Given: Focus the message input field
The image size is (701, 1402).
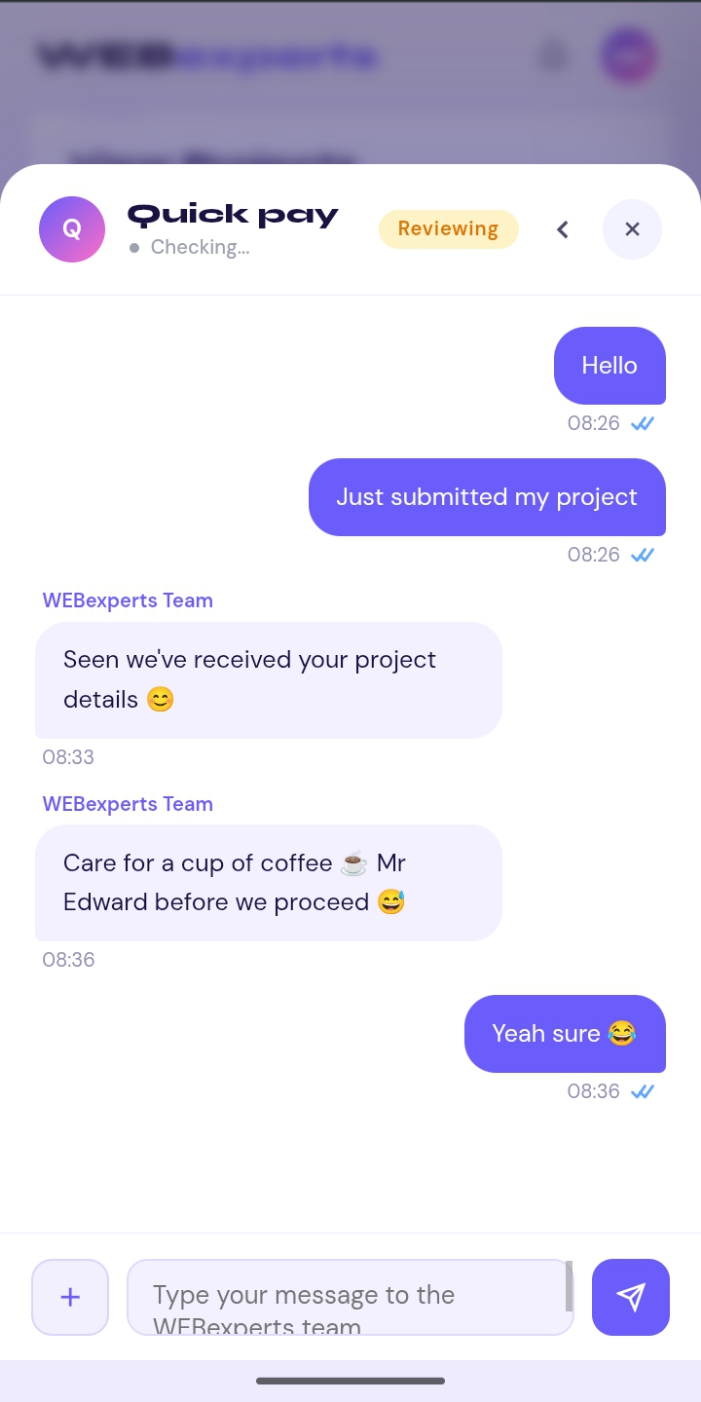Looking at the screenshot, I should coord(345,1297).
